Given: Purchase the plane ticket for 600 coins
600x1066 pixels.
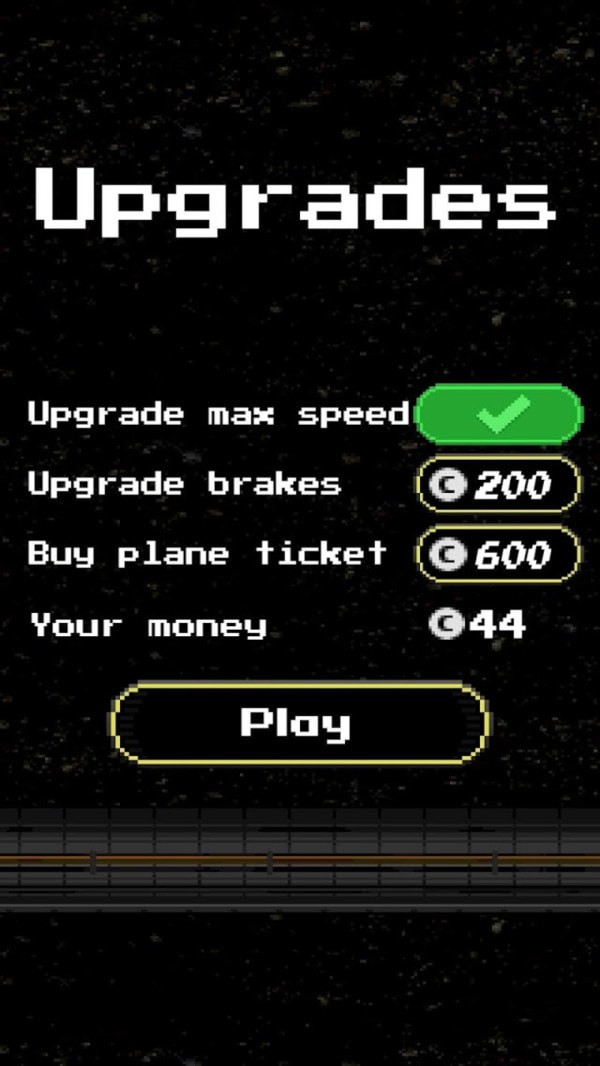Looking at the screenshot, I should click(498, 554).
